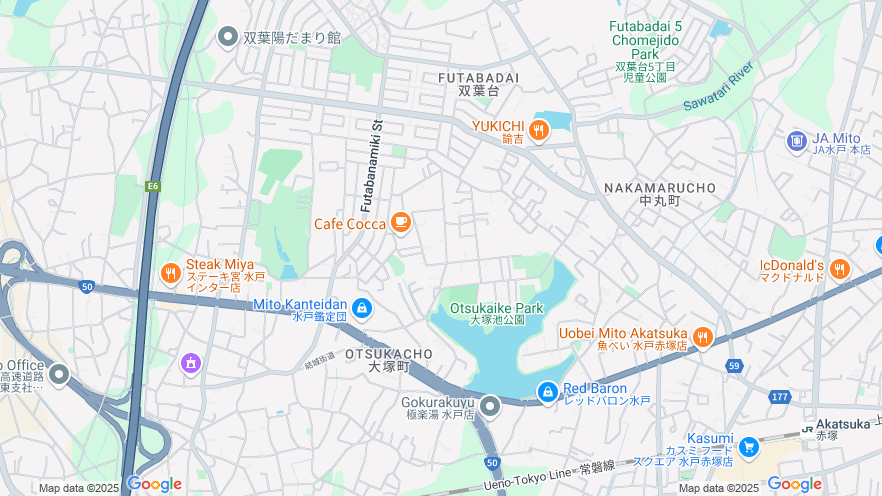
Task: Tap the purple pin near Otsukacho
Action: (190, 363)
